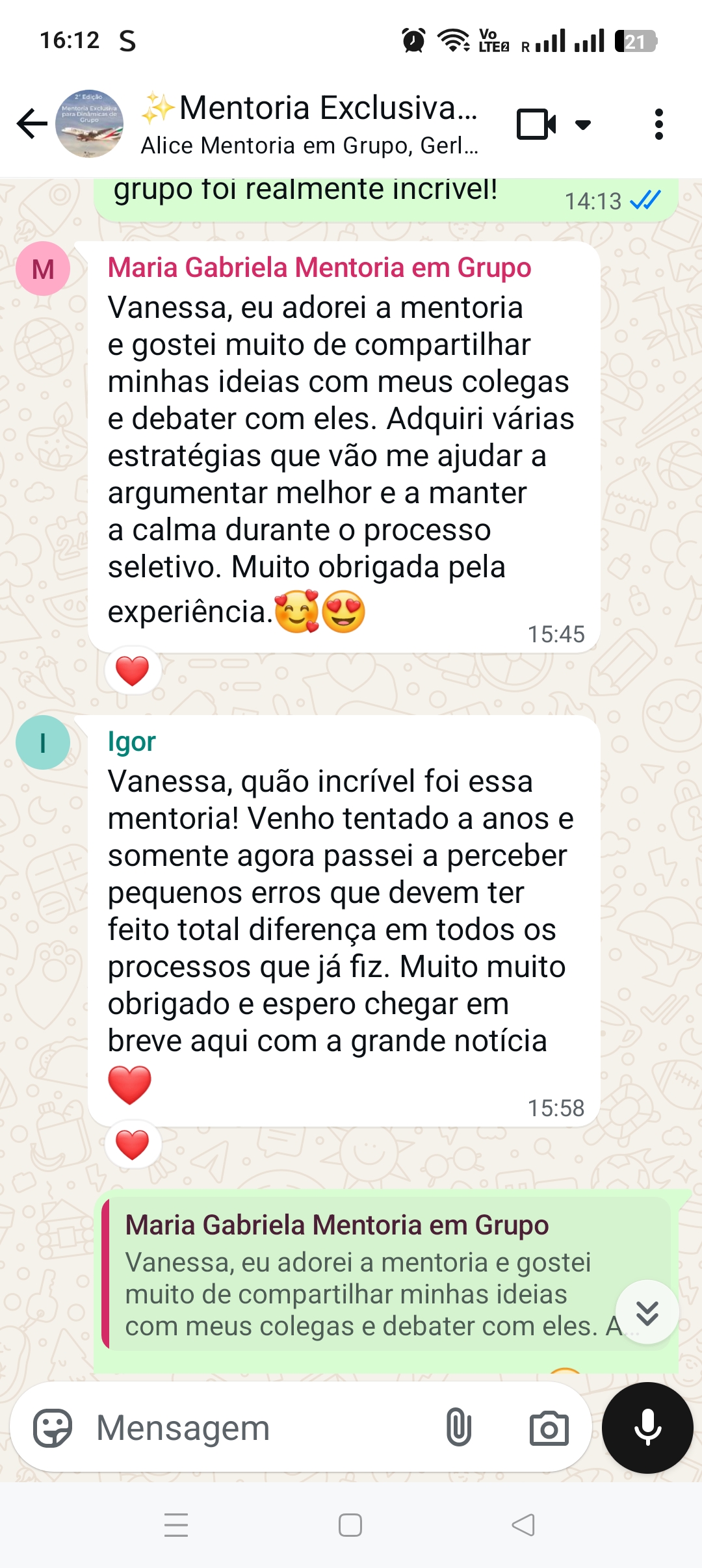View the heart reaction on Maria Gabriela's message
702x1568 pixels.
pyautogui.click(x=133, y=670)
